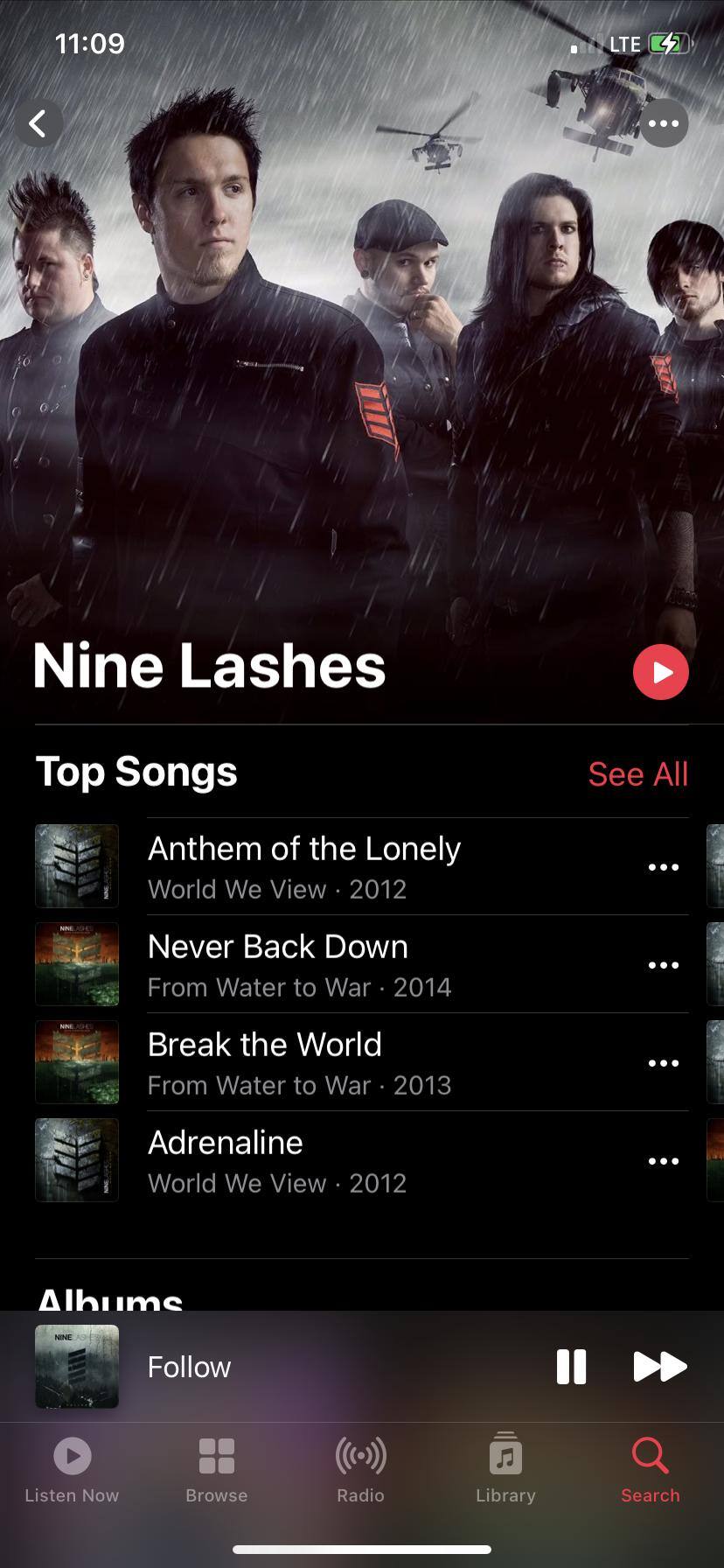The height and width of the screenshot is (1568, 724).
Task: Play the song Anthem of the Lonely
Action: point(304,866)
